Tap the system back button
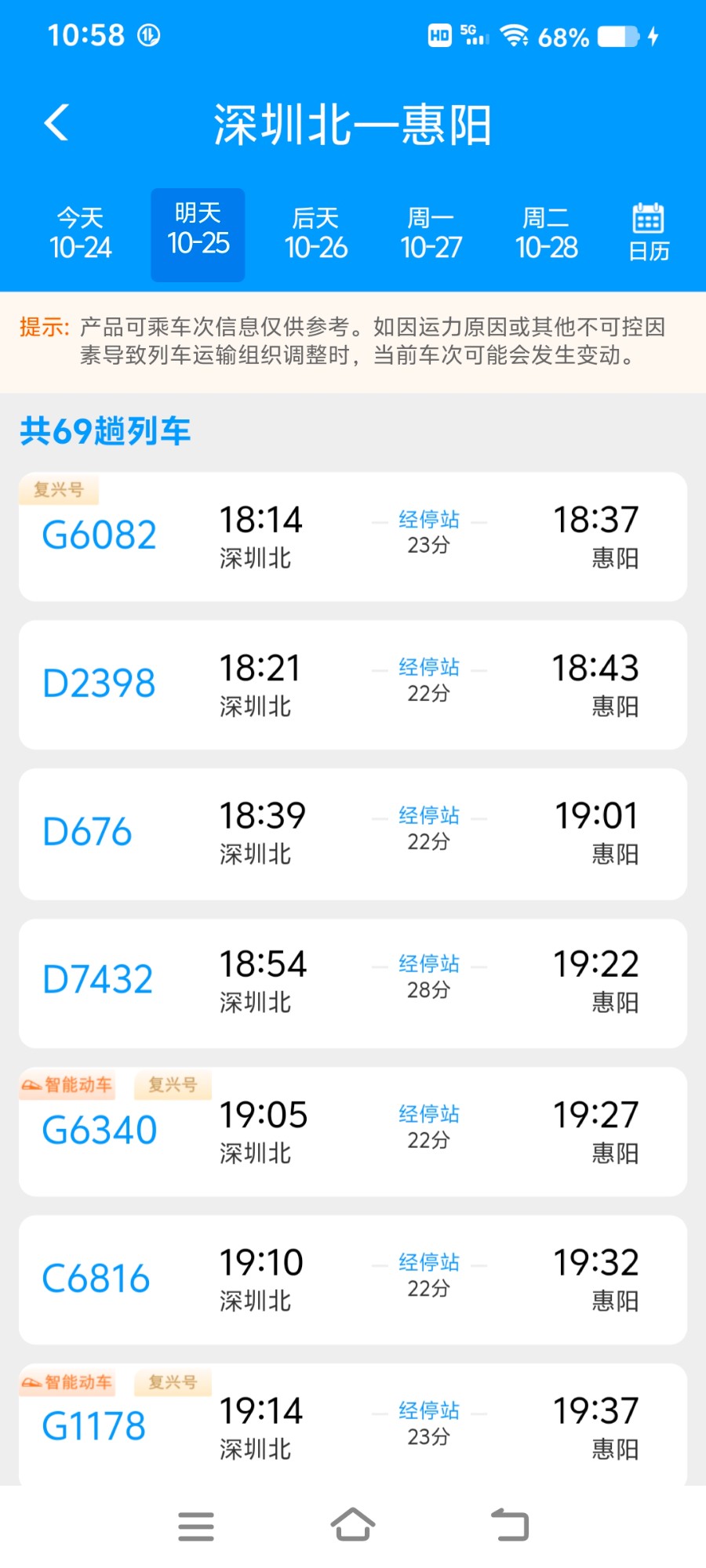The height and width of the screenshot is (1568, 706). pyautogui.click(x=510, y=1526)
